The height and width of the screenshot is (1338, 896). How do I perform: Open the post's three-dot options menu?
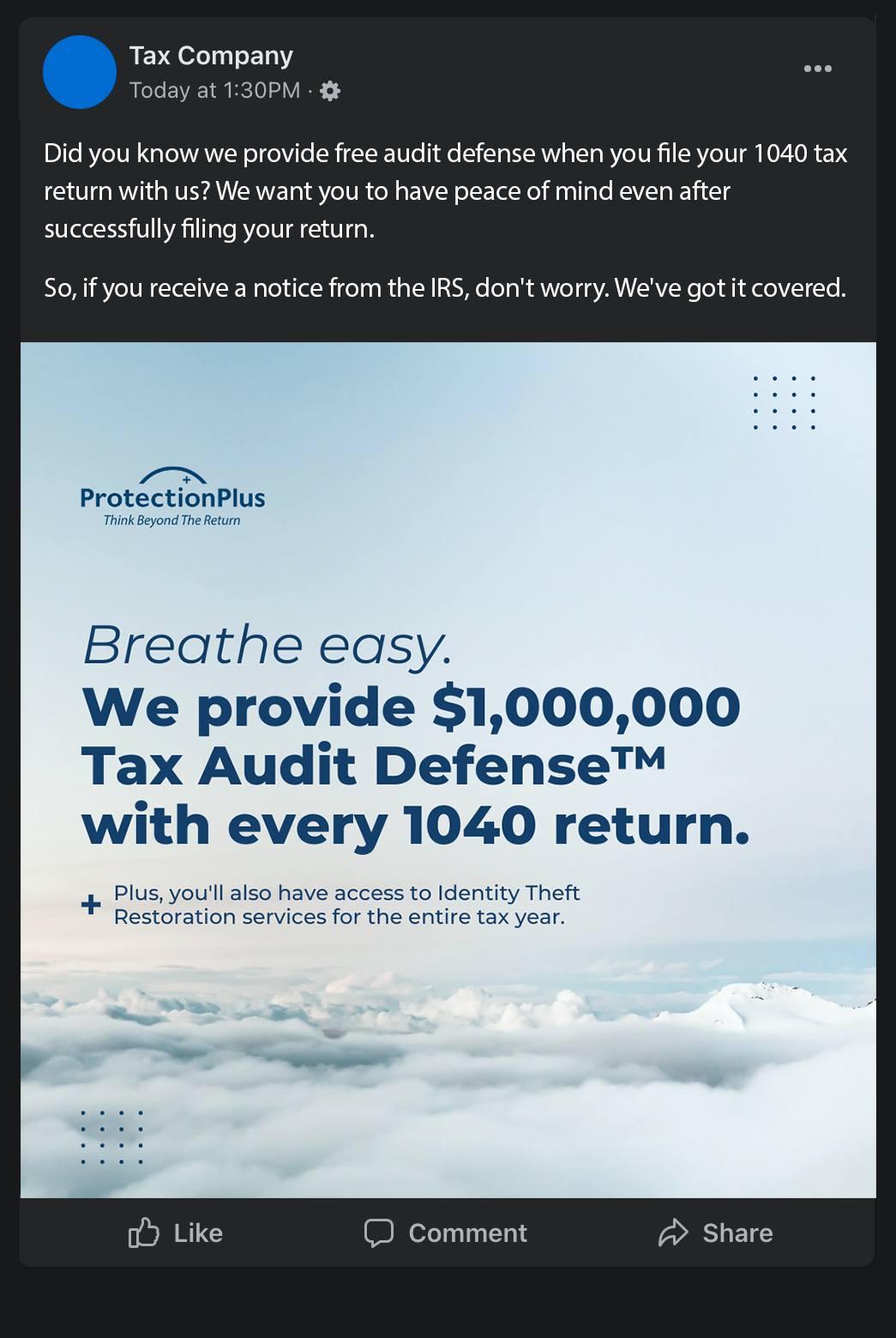[817, 69]
